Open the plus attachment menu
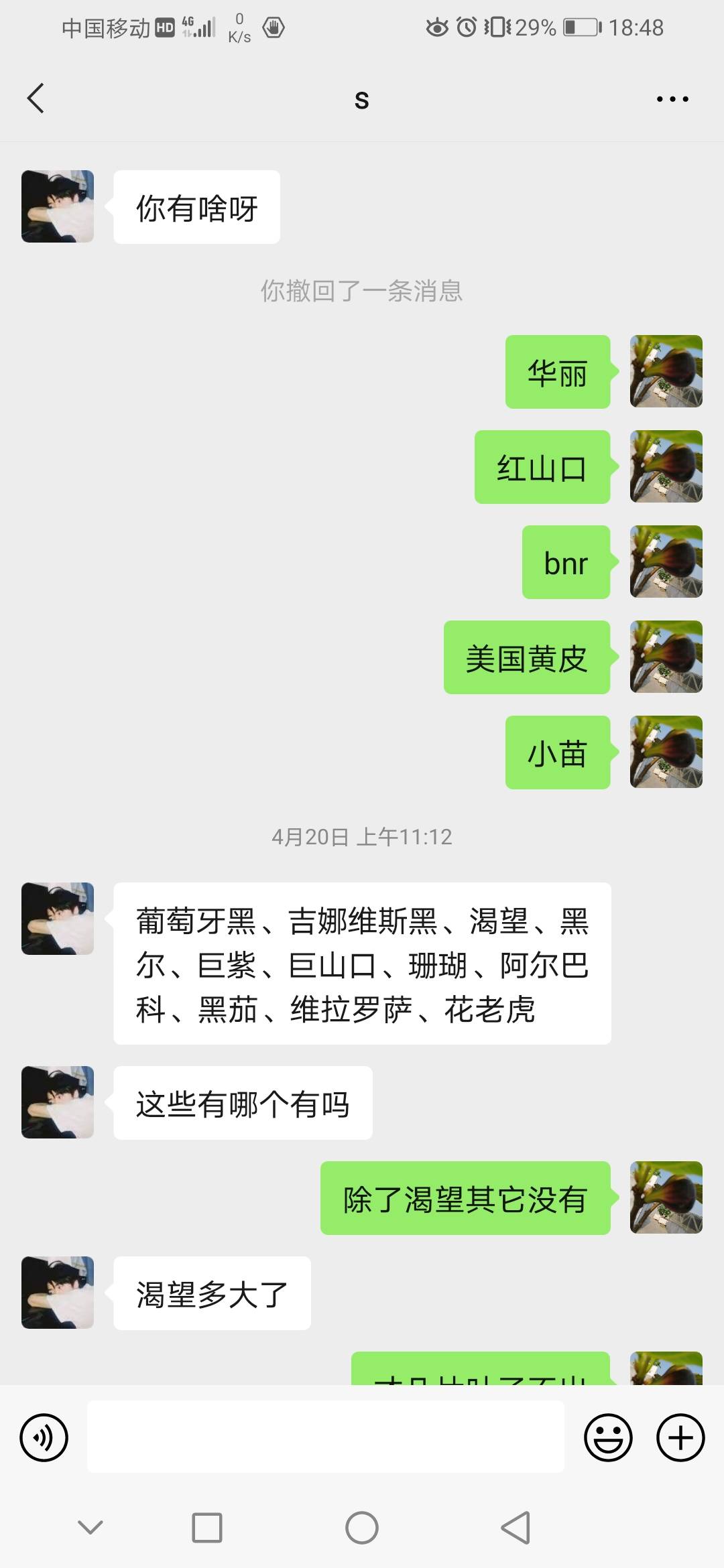Viewport: 724px width, 1568px height. 680,1437
